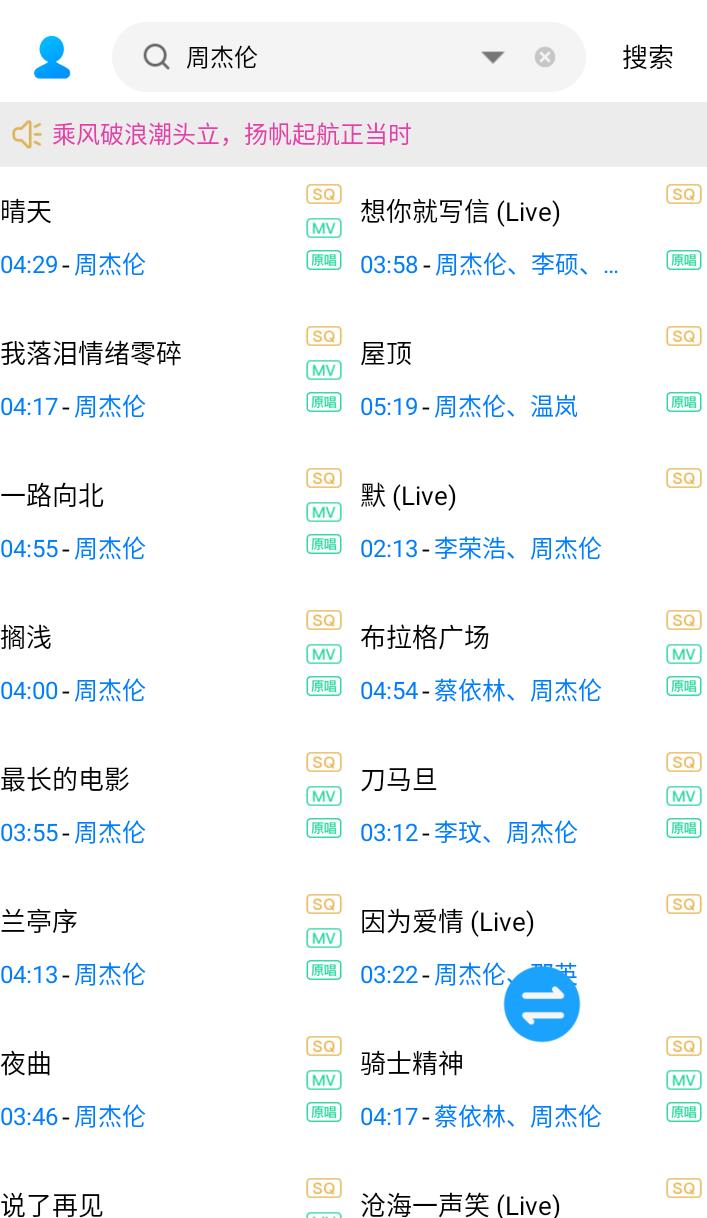Select the song 兰亭序
Screen dimensions: 707x1218
pos(39,922)
